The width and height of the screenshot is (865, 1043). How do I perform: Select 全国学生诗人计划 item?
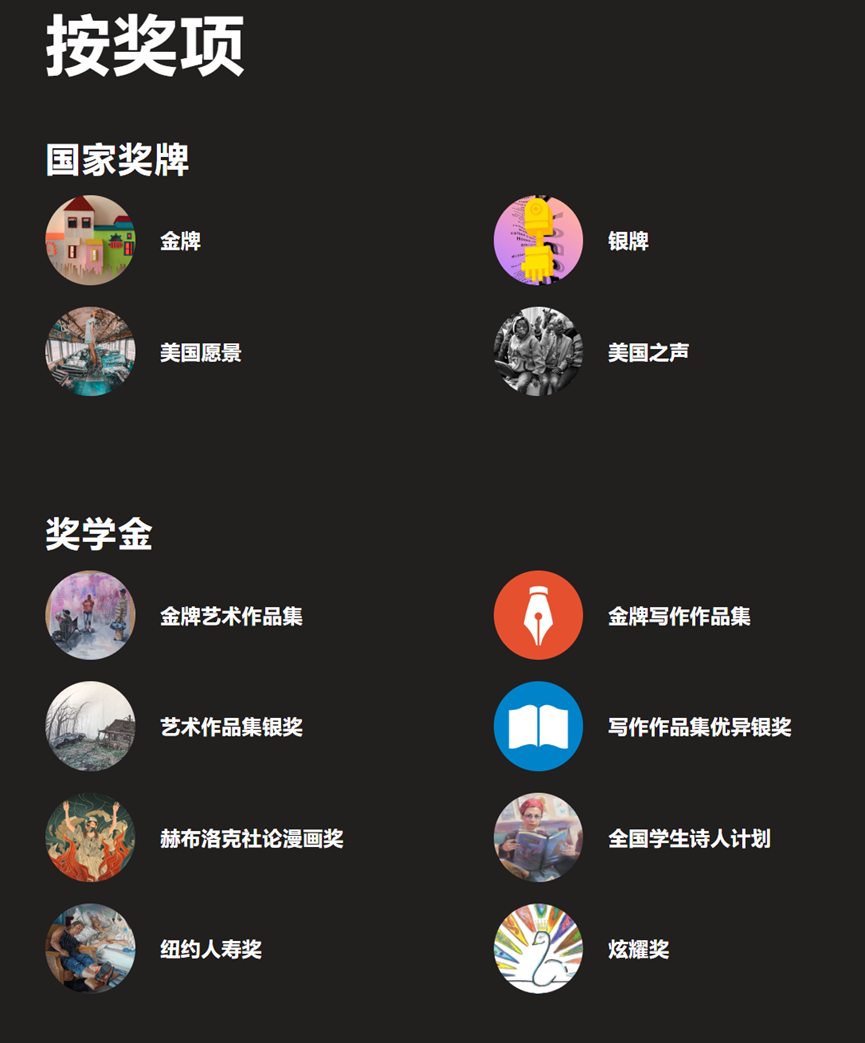click(x=689, y=838)
